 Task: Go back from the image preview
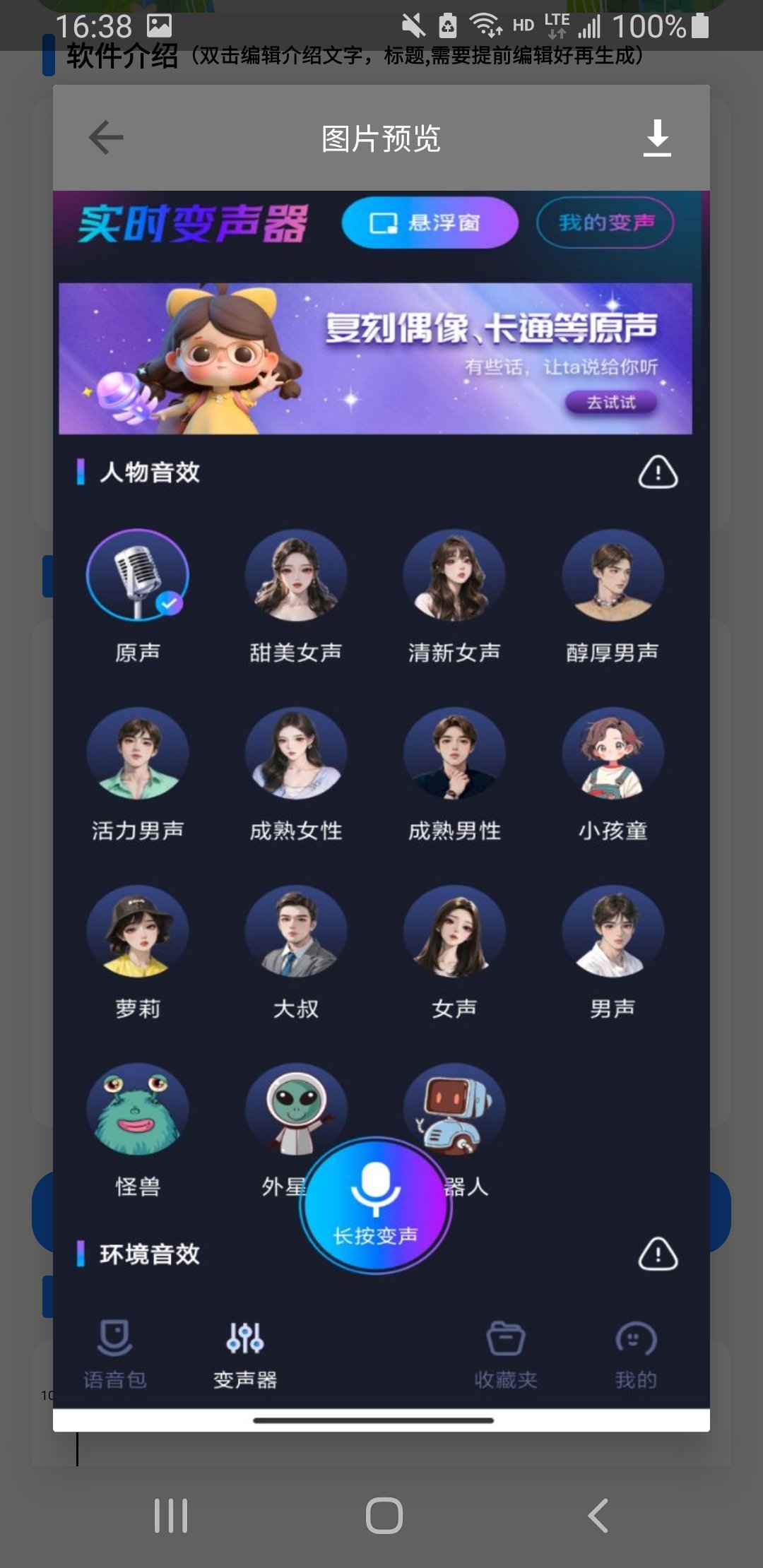tap(106, 137)
